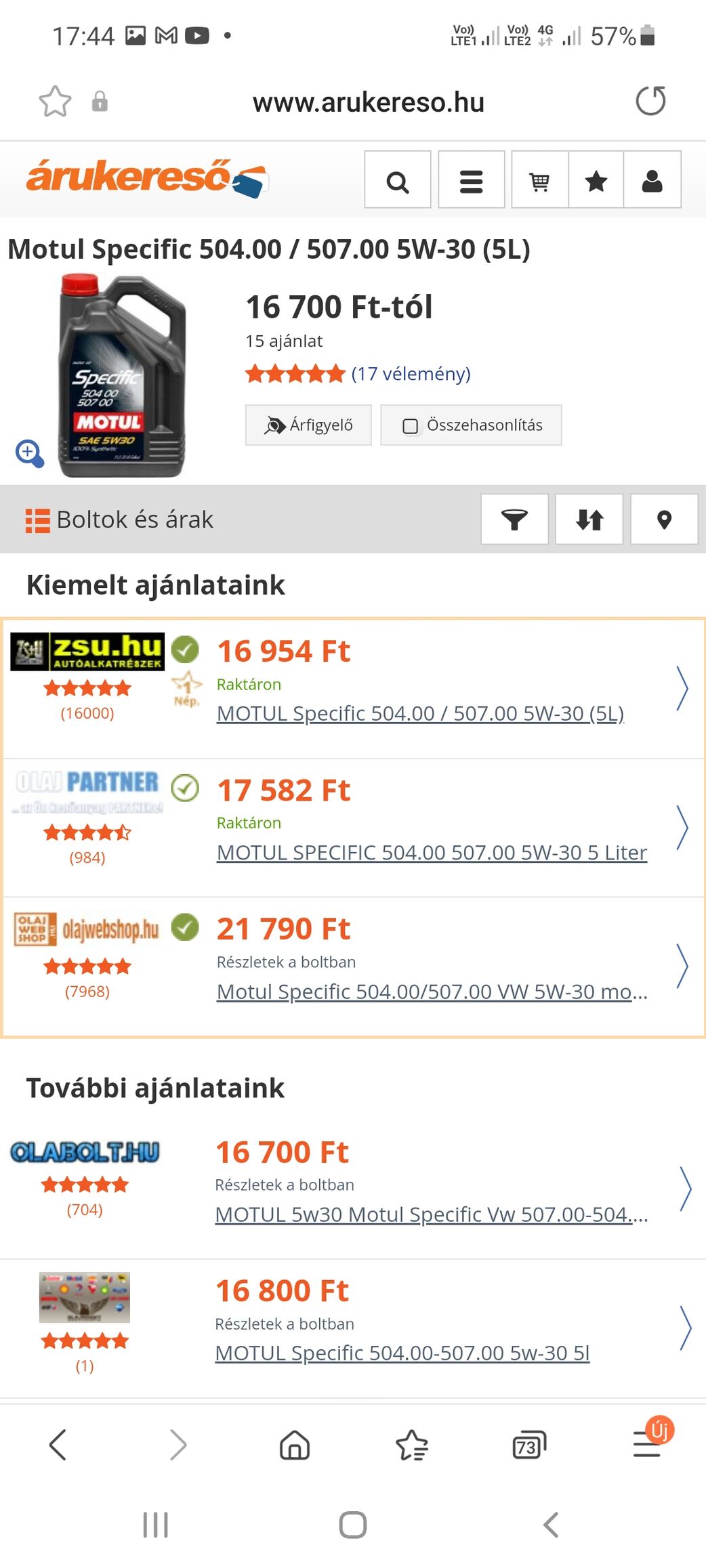Change the sort order of offers
This screenshot has height=1568, width=706.
click(x=589, y=520)
